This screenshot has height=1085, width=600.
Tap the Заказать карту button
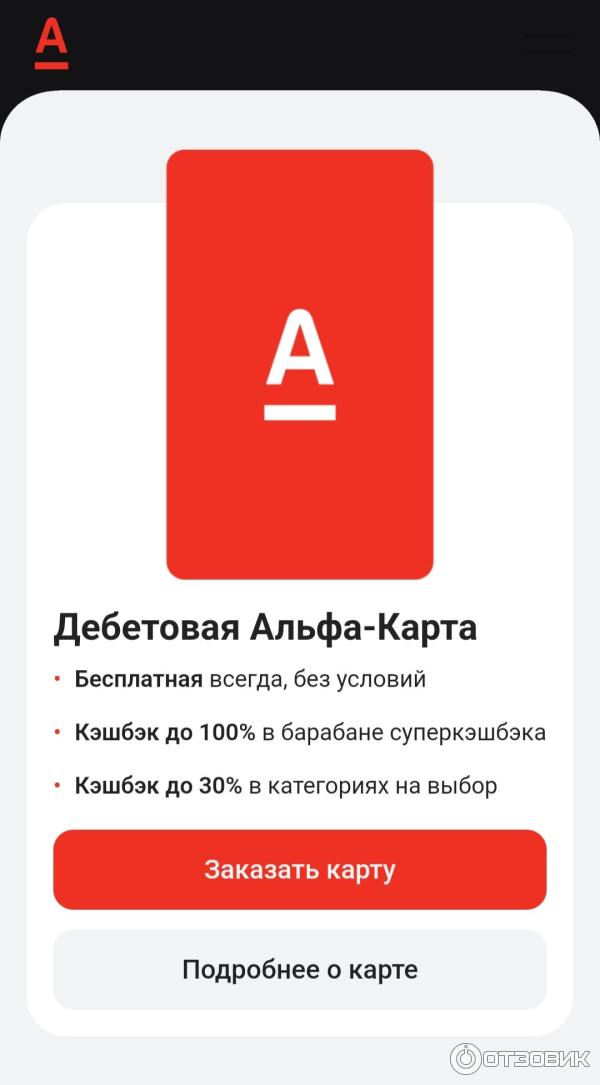[300, 869]
